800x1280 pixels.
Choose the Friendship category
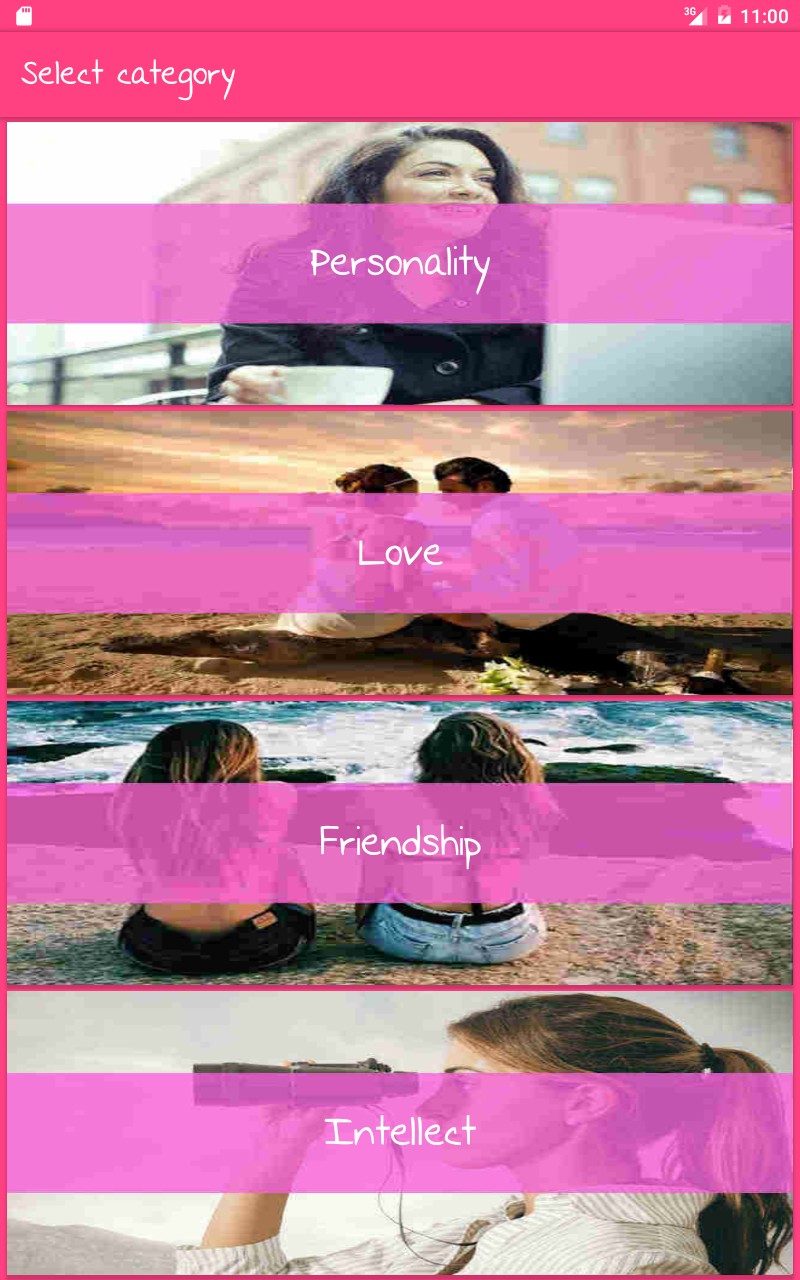pyautogui.click(x=400, y=842)
